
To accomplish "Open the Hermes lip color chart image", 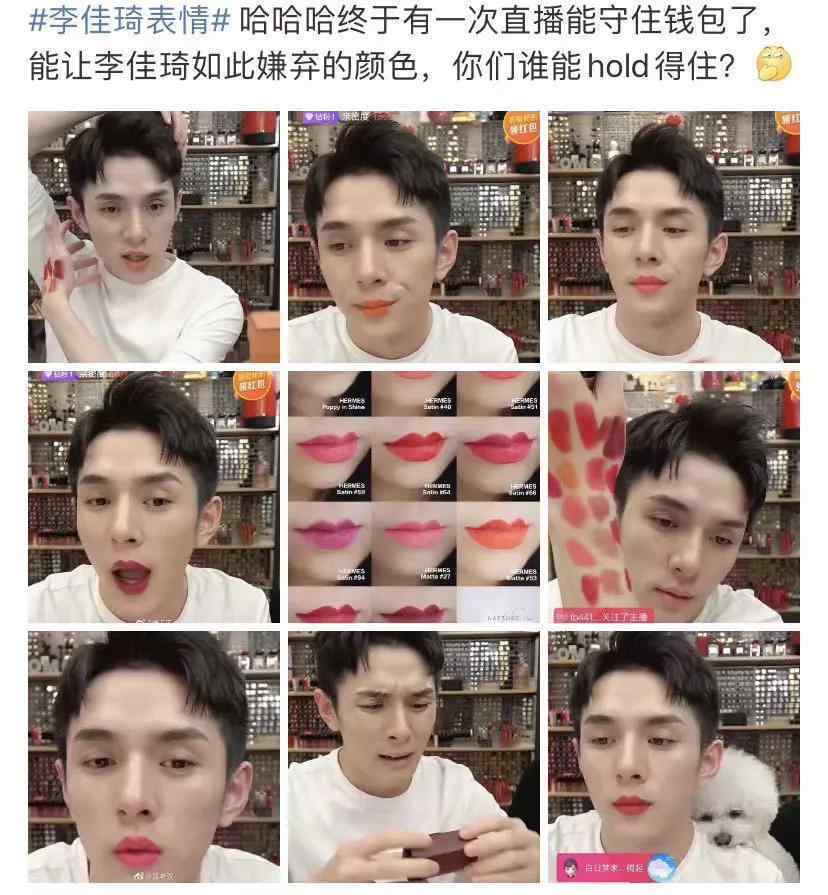I will 413,497.
